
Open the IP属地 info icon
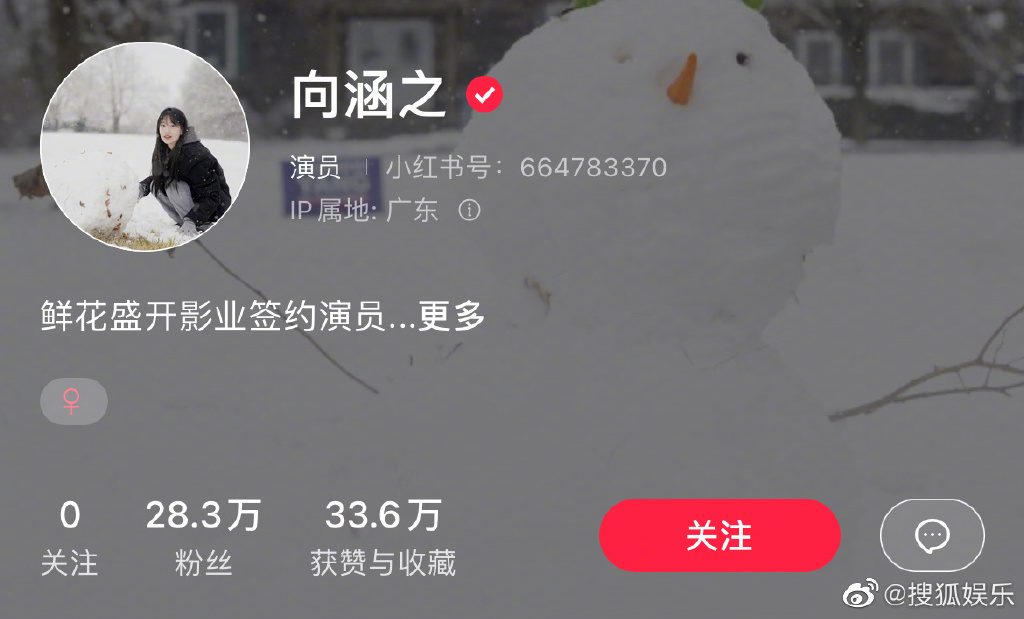[x=469, y=210]
